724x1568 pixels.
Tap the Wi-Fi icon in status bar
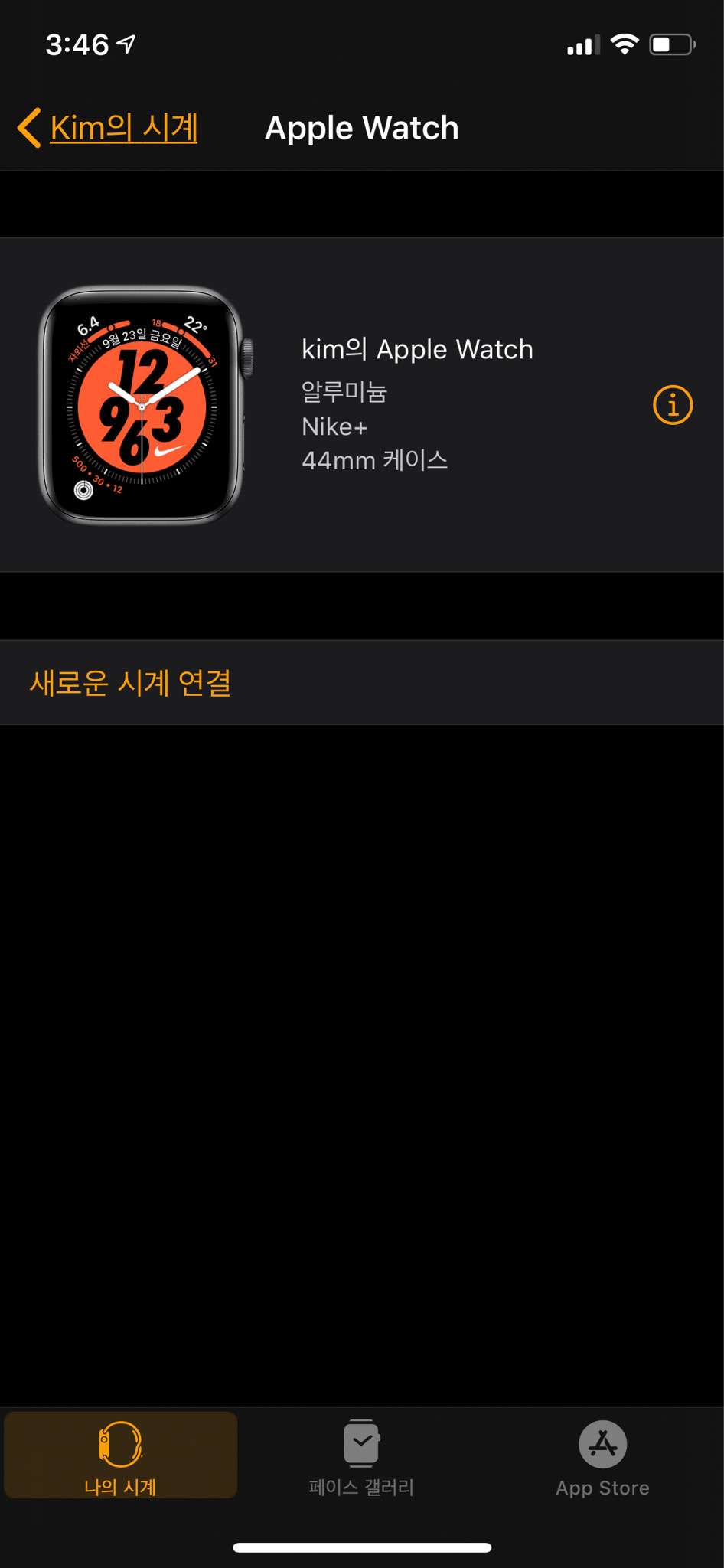click(626, 44)
